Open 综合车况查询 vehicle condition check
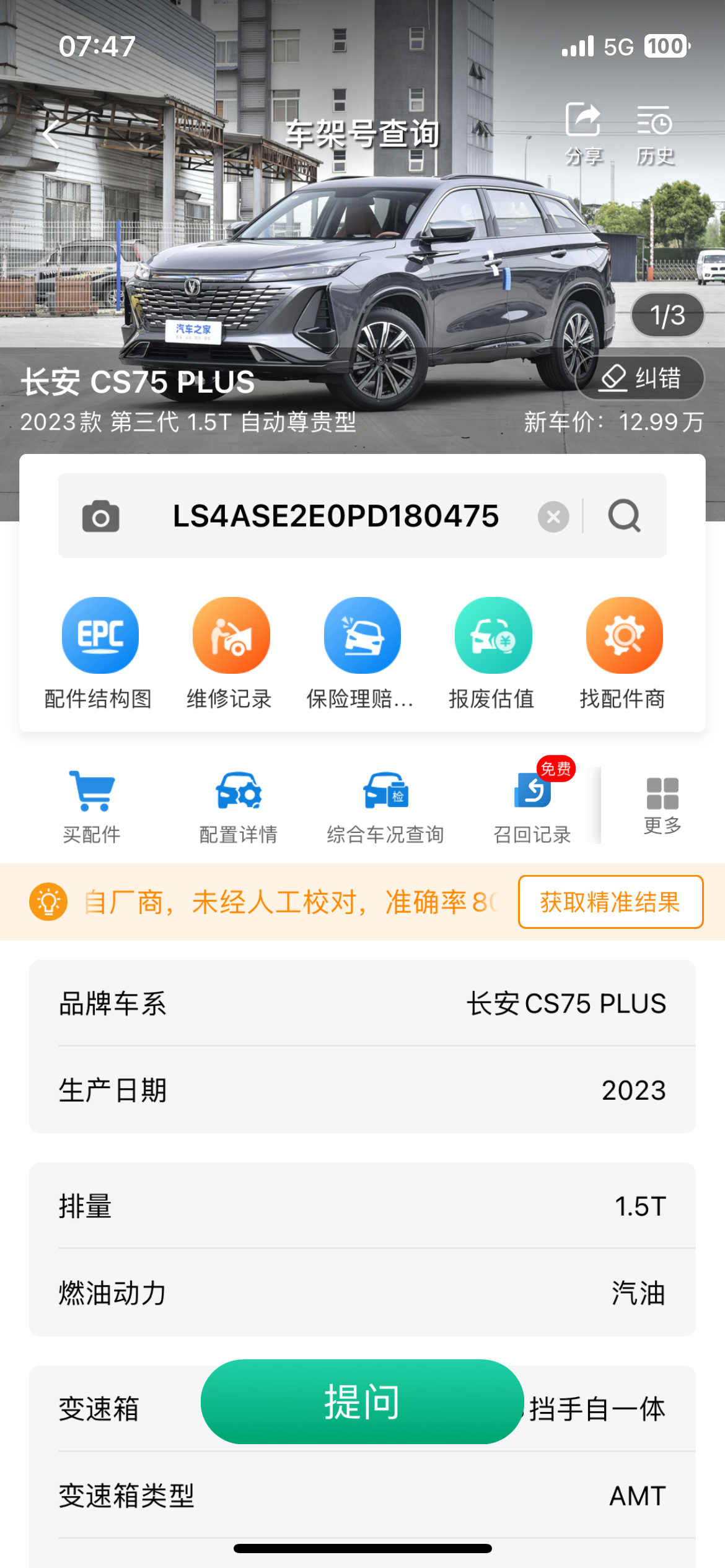This screenshot has height=1568, width=725. point(385,806)
